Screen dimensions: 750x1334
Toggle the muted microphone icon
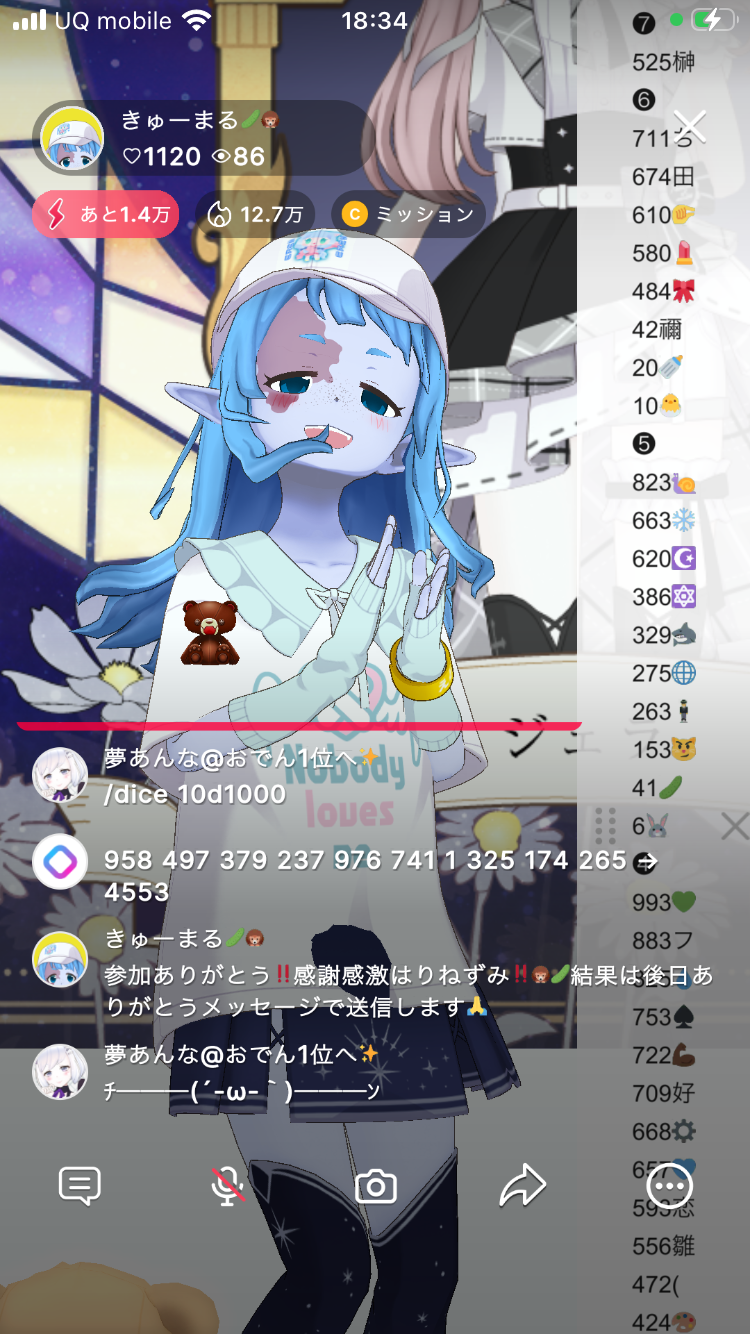(x=228, y=1187)
